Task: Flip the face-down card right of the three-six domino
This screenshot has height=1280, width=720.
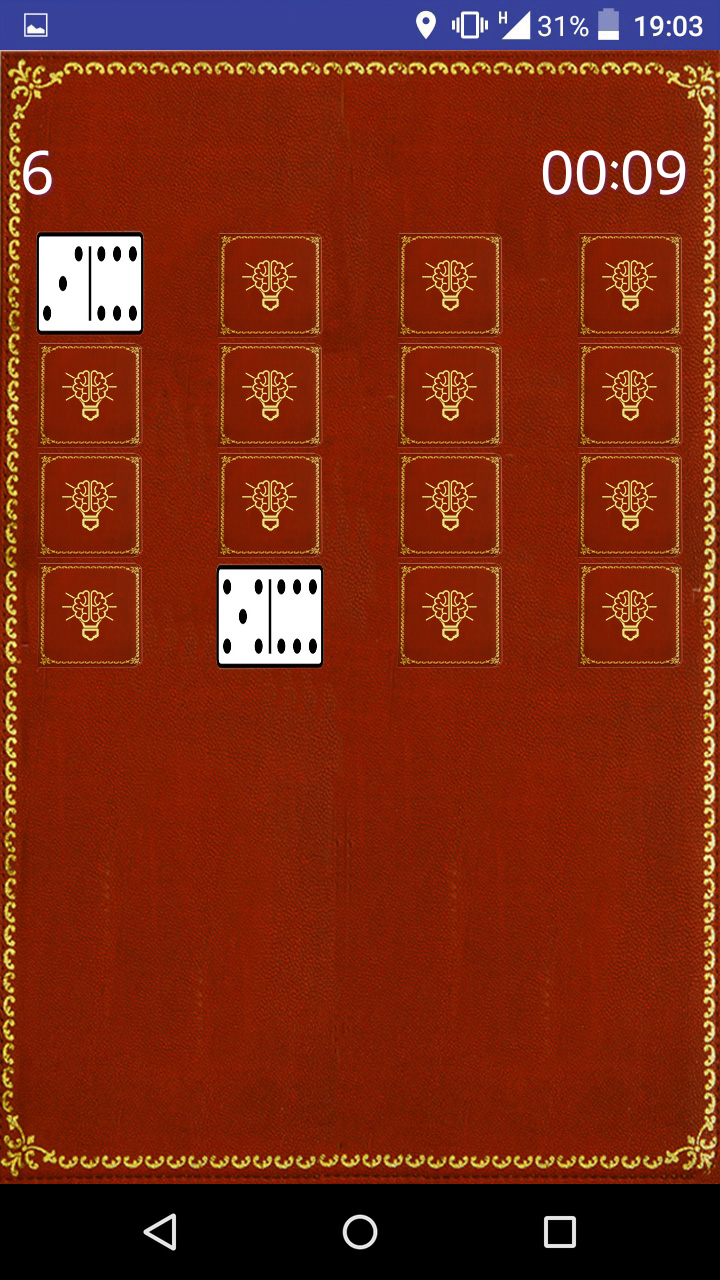Action: point(270,284)
